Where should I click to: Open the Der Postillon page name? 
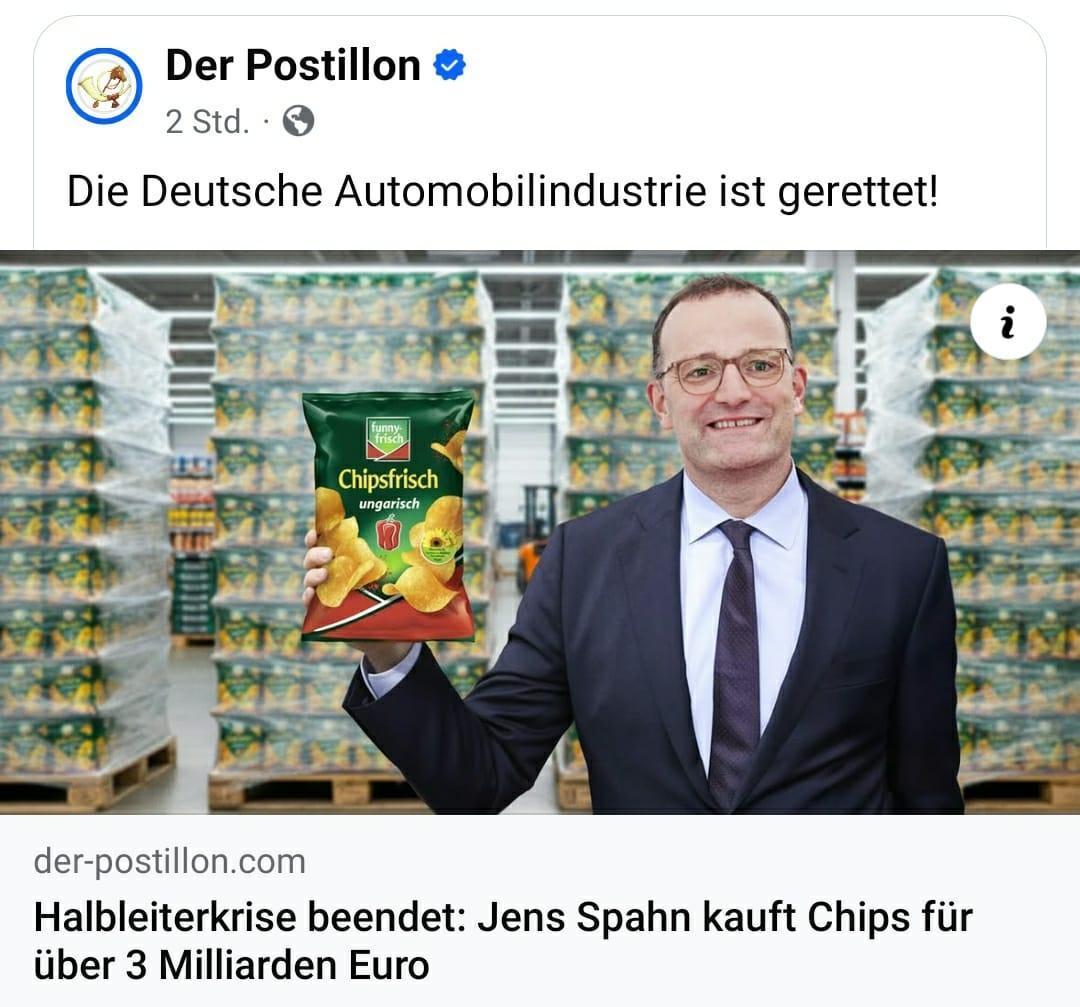(x=292, y=66)
